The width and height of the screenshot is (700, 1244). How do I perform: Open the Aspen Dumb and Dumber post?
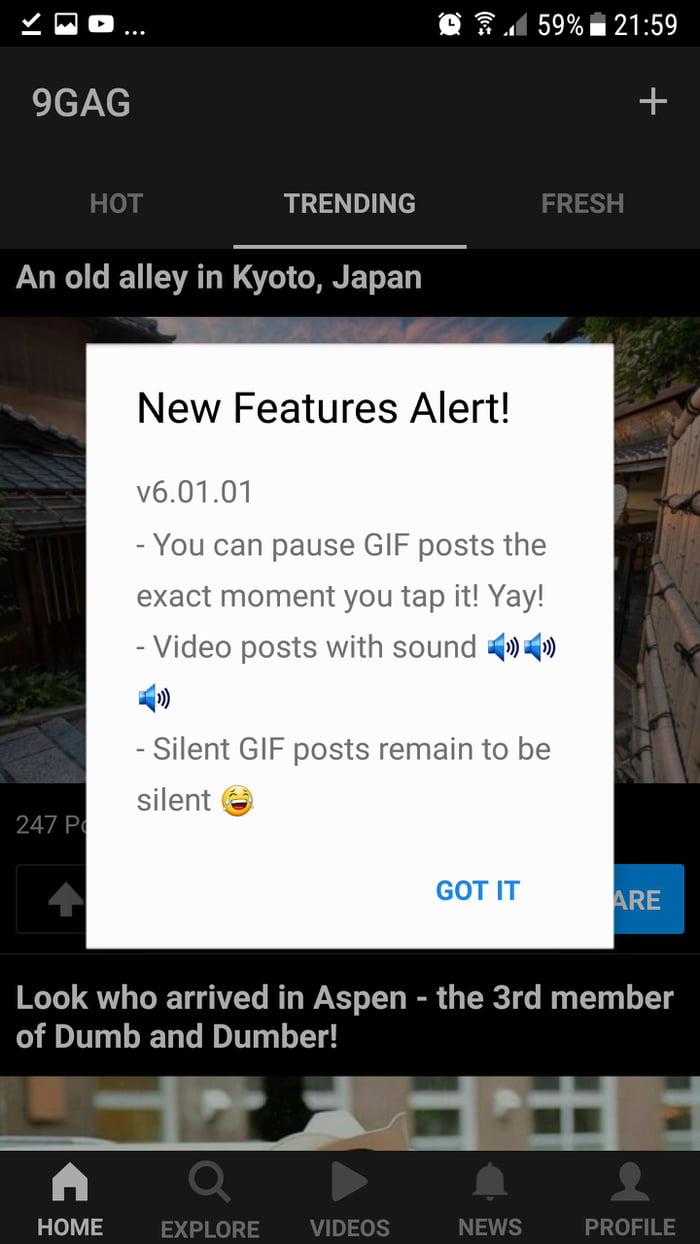point(344,1016)
